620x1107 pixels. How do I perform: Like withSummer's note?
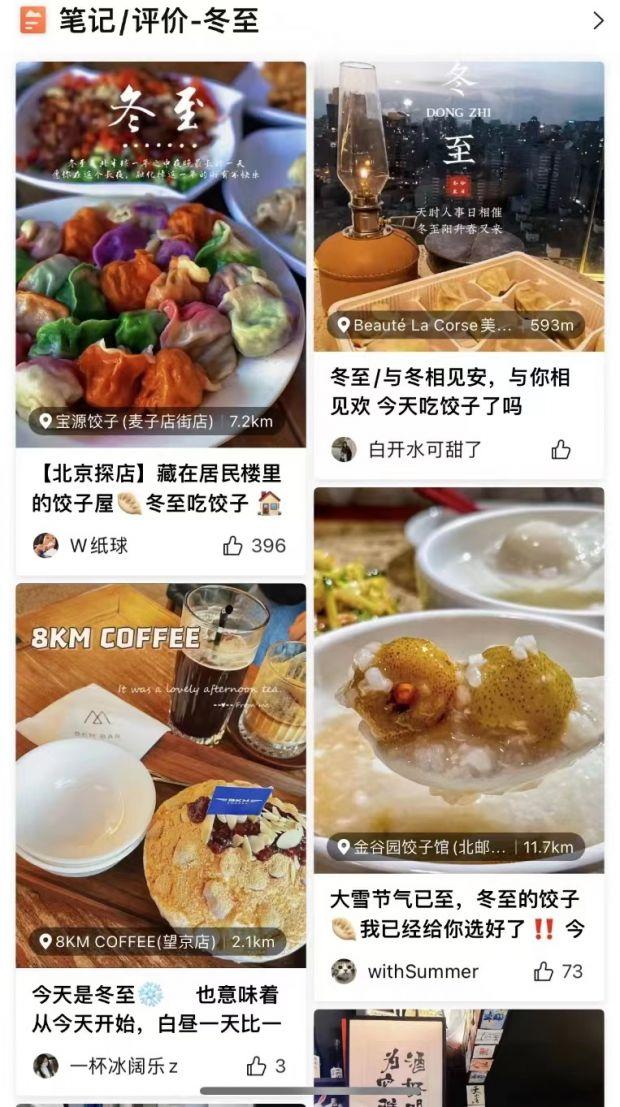558,971
